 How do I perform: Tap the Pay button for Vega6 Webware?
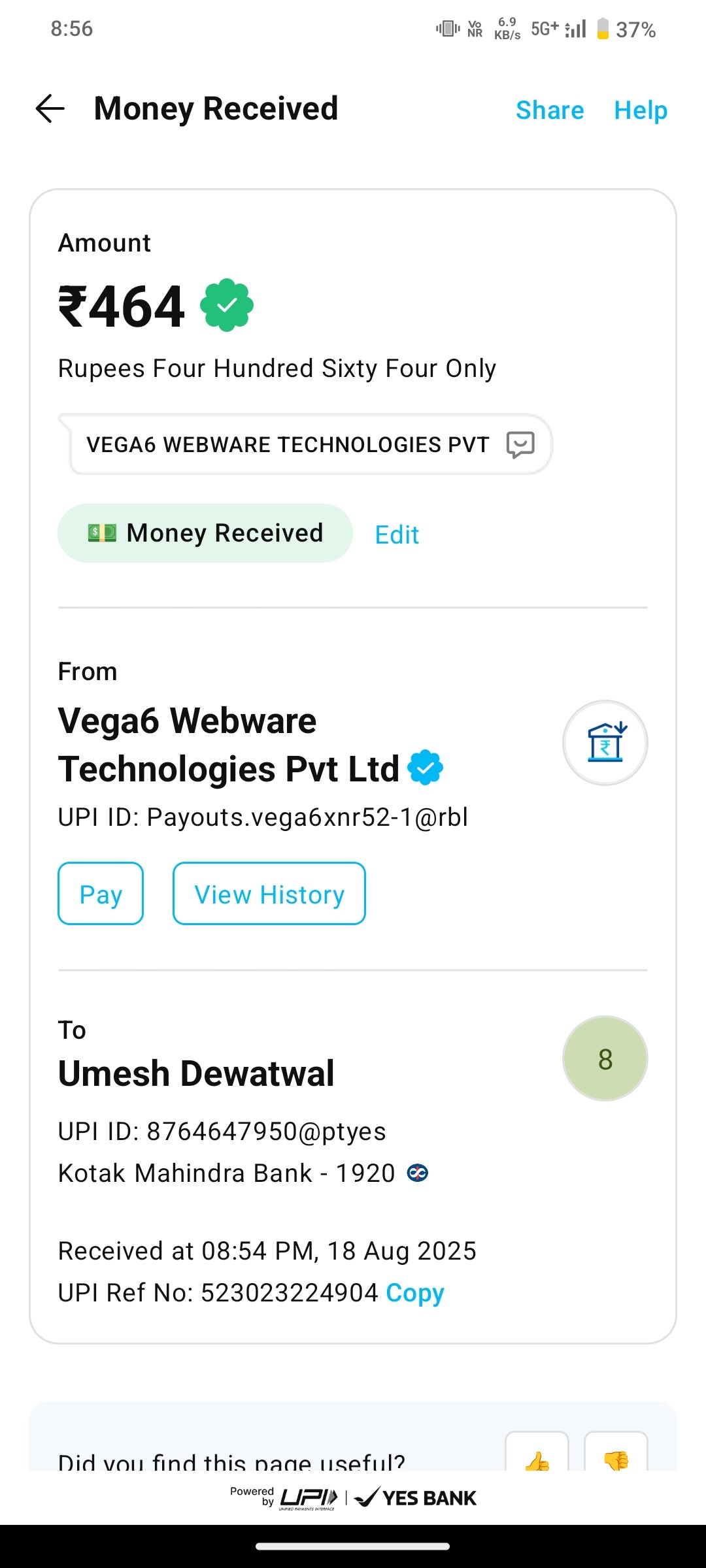pos(101,893)
